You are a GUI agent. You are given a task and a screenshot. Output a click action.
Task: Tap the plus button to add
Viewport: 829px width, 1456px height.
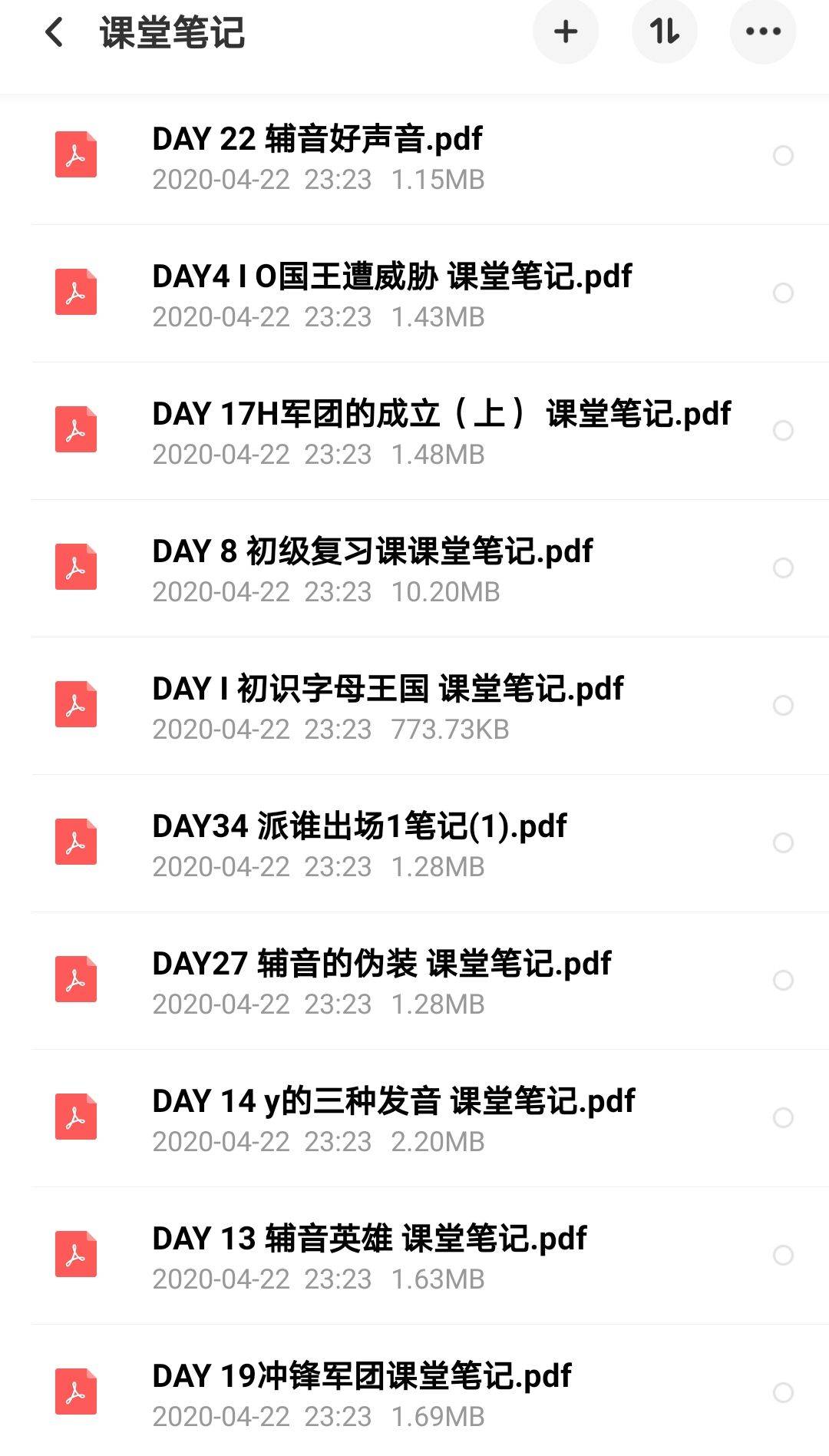coord(566,31)
